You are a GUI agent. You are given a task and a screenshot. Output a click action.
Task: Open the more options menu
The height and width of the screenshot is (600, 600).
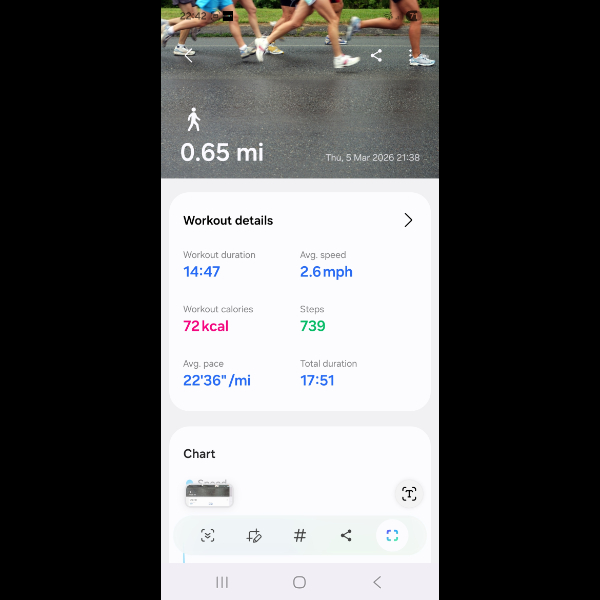pyautogui.click(x=412, y=56)
